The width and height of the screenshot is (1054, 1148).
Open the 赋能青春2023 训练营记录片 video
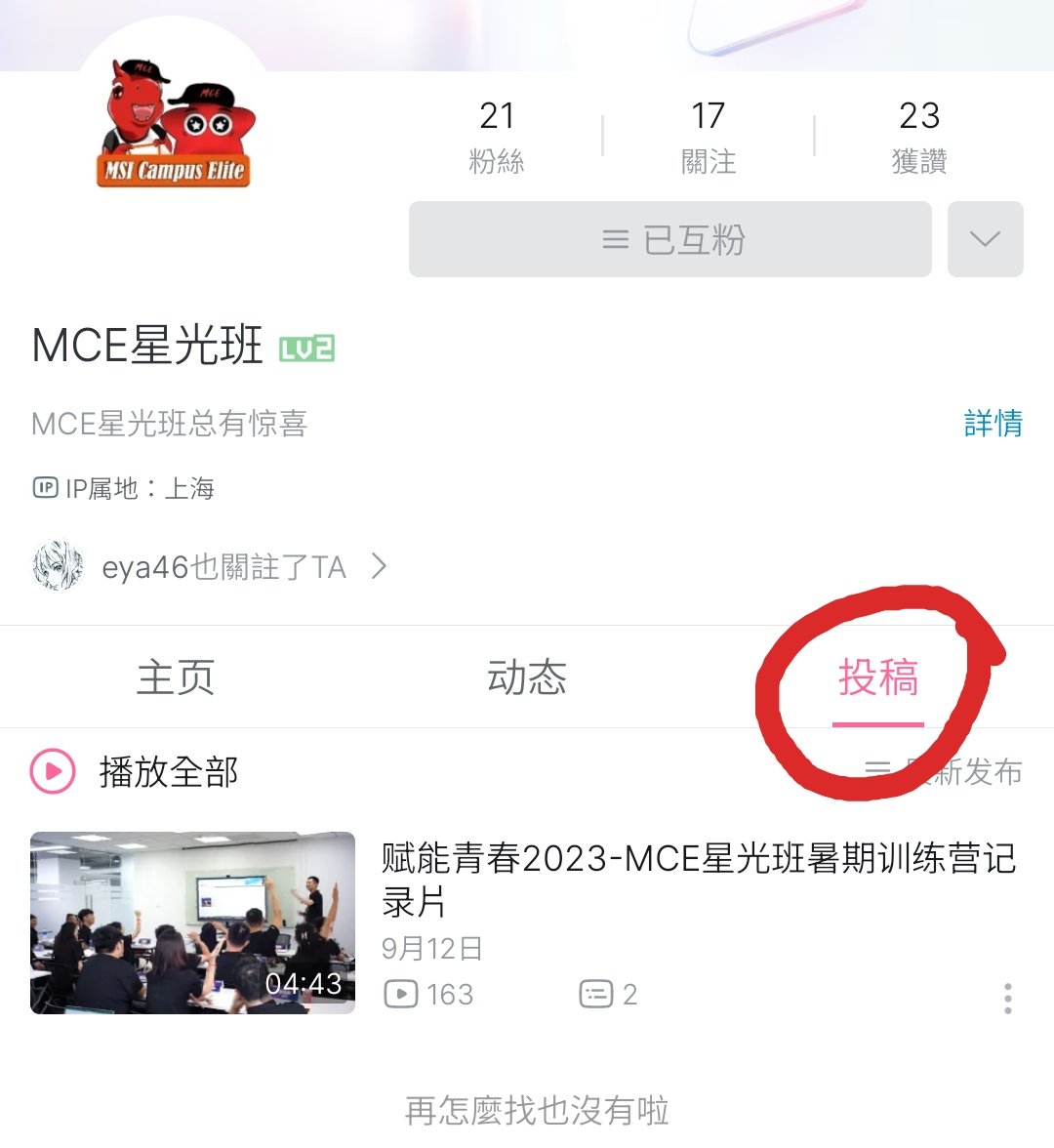pos(697,879)
